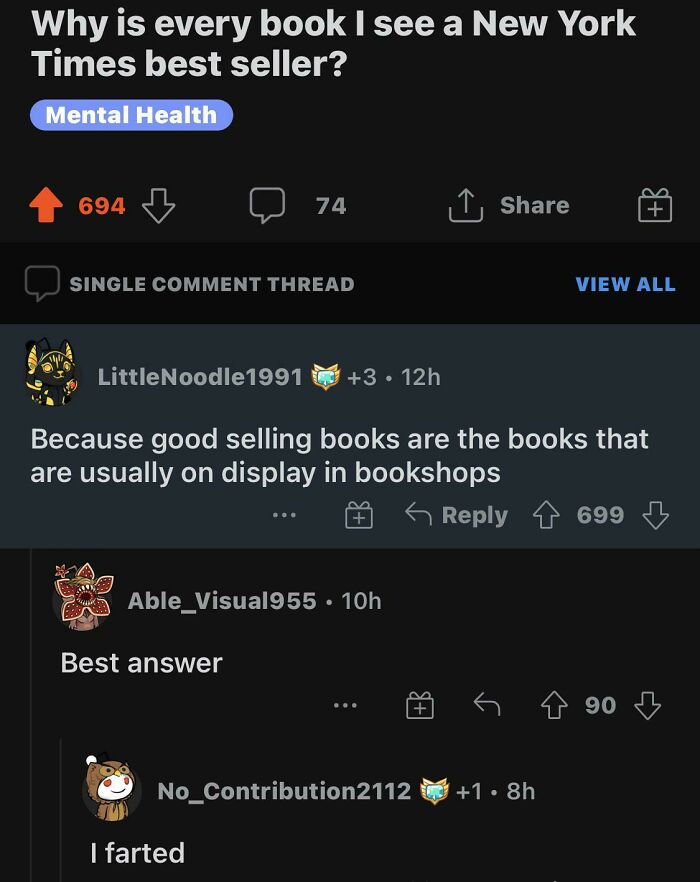Share this post
The height and width of the screenshot is (882, 700).
[508, 206]
